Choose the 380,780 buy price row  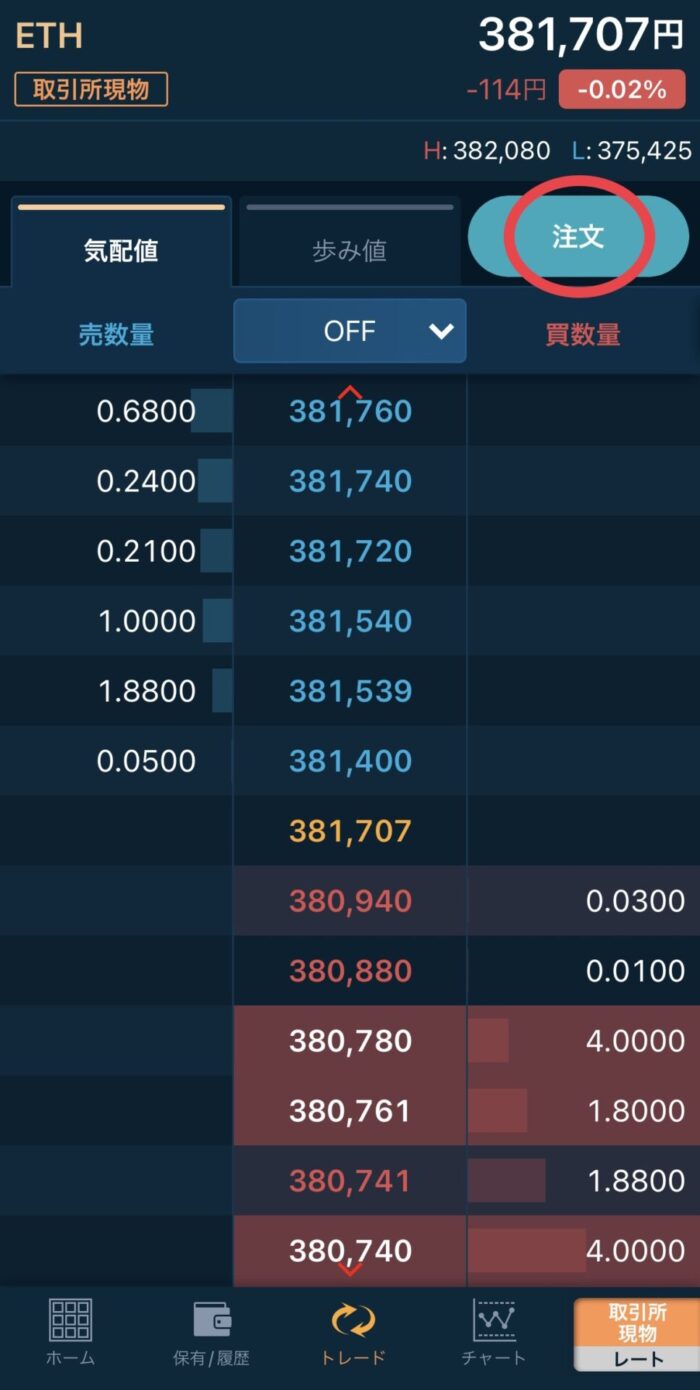coord(350,1041)
